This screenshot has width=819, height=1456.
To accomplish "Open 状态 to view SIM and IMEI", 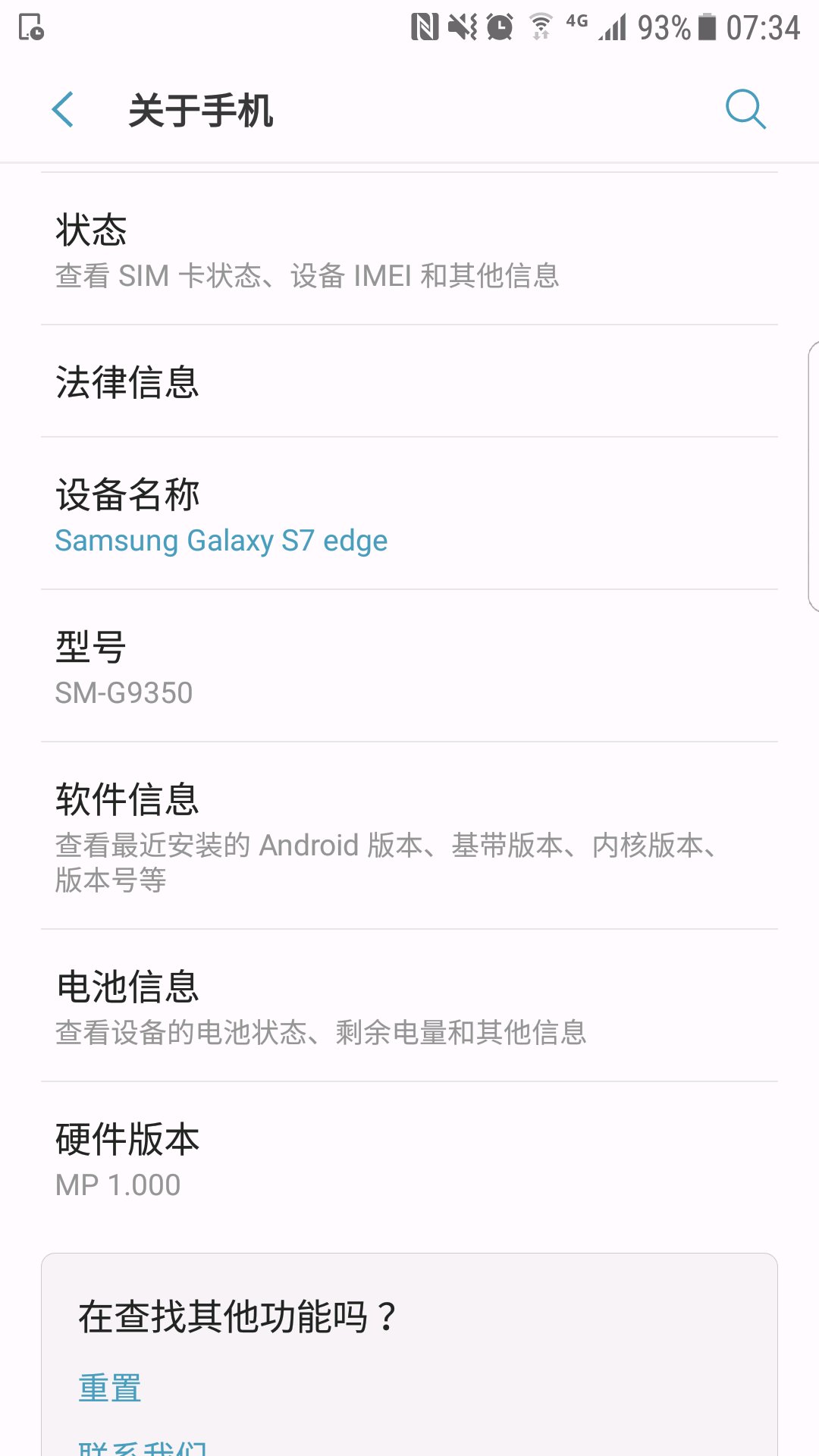I will [x=409, y=250].
